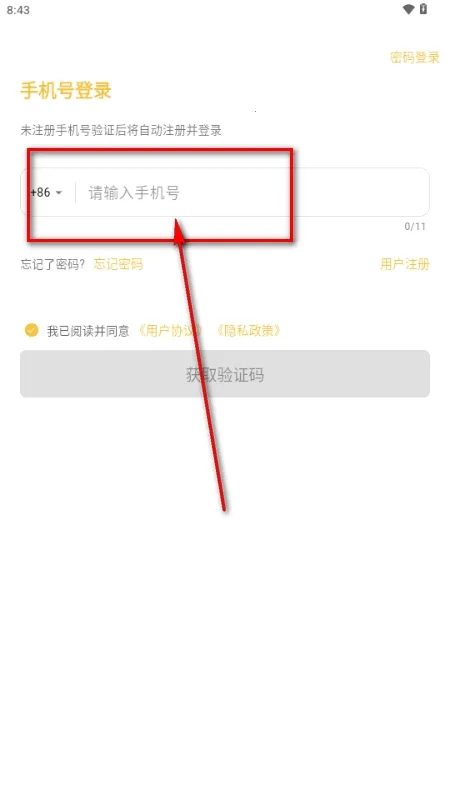Tap the 获取验证码 button
450x800 pixels.
(x=225, y=374)
